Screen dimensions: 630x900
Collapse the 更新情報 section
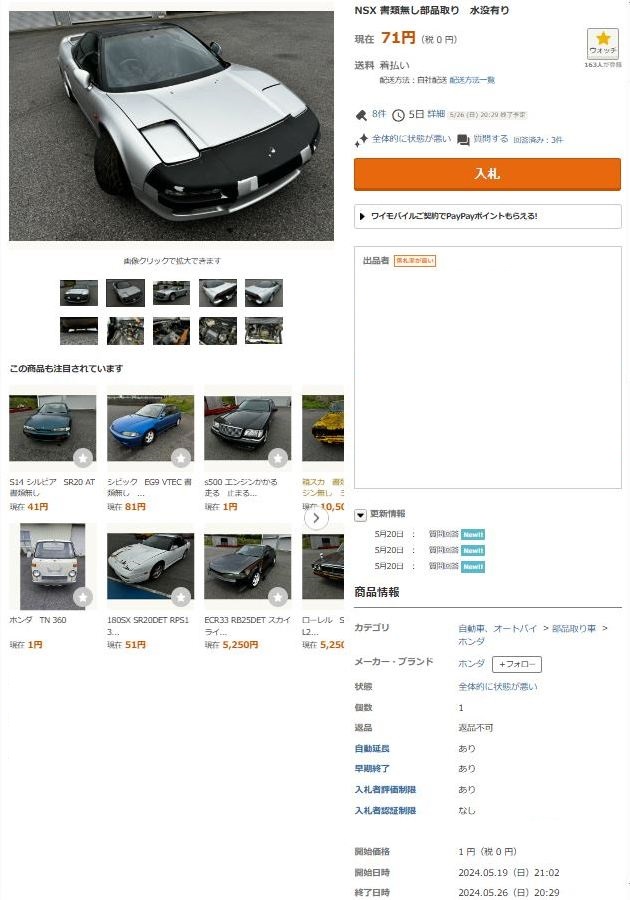pos(361,515)
